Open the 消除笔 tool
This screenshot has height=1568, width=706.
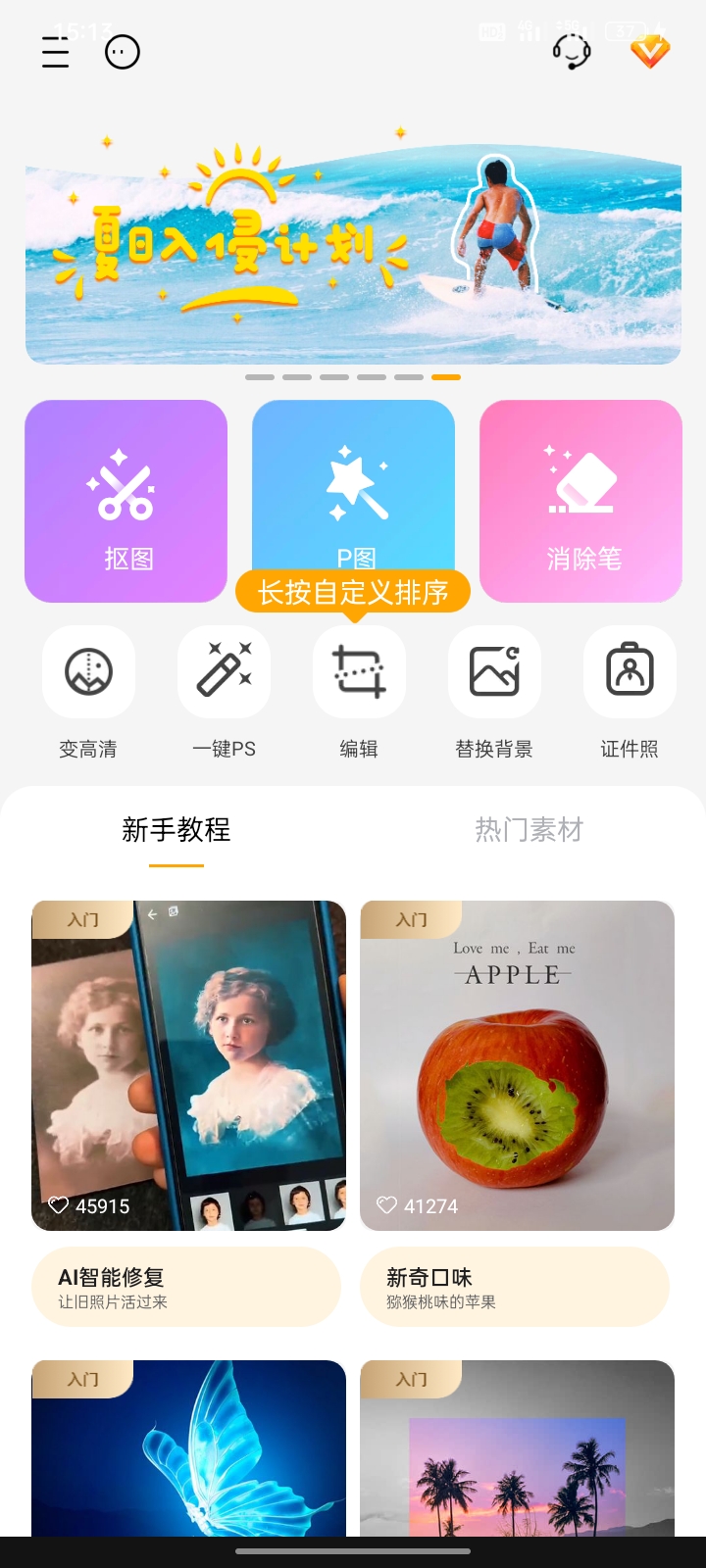[x=580, y=501]
